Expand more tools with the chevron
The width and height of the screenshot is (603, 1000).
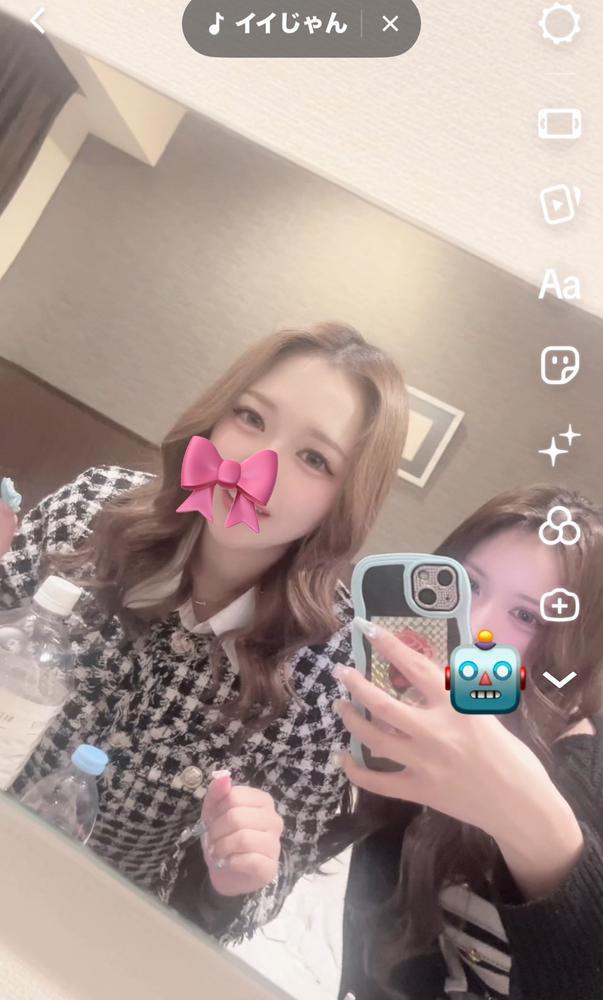[x=559, y=680]
